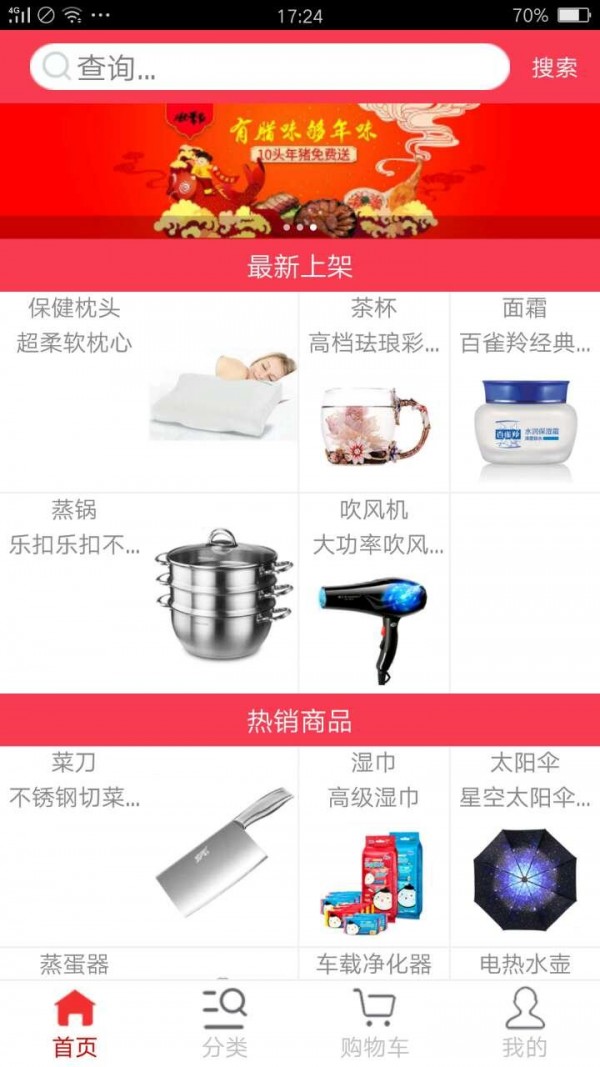Open the 菜刀 kitchen knife product
Image resolution: width=600 pixels, height=1067 pixels.
(x=150, y=846)
